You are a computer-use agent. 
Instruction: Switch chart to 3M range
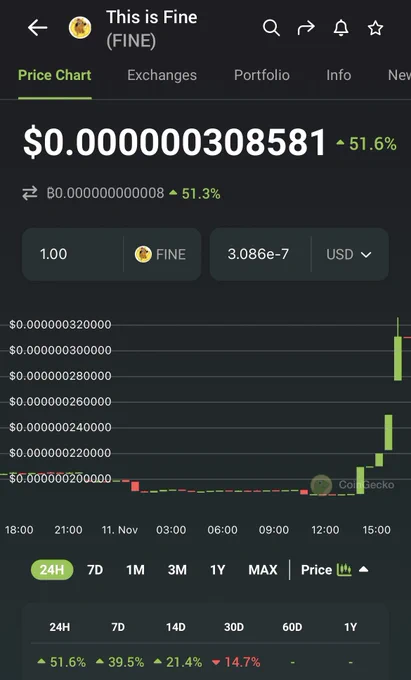click(177, 569)
